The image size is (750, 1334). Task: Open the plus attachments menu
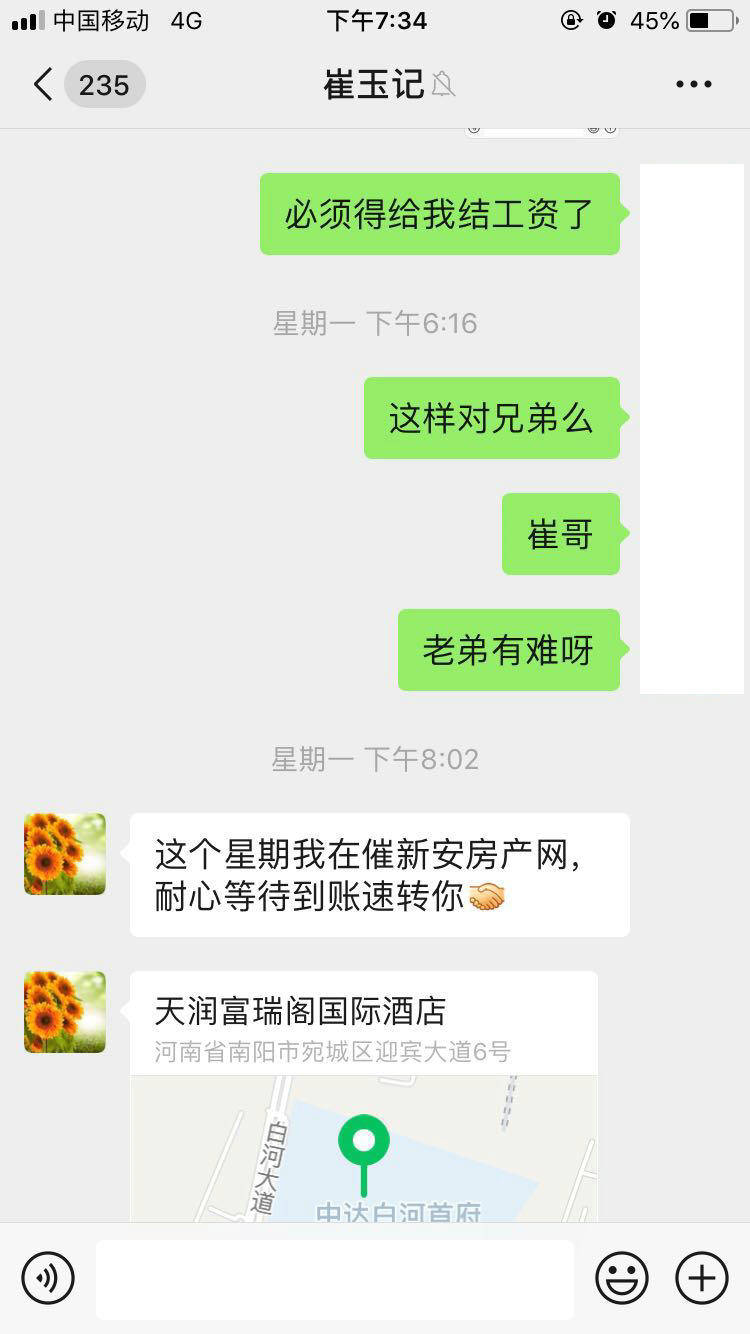tap(702, 1277)
